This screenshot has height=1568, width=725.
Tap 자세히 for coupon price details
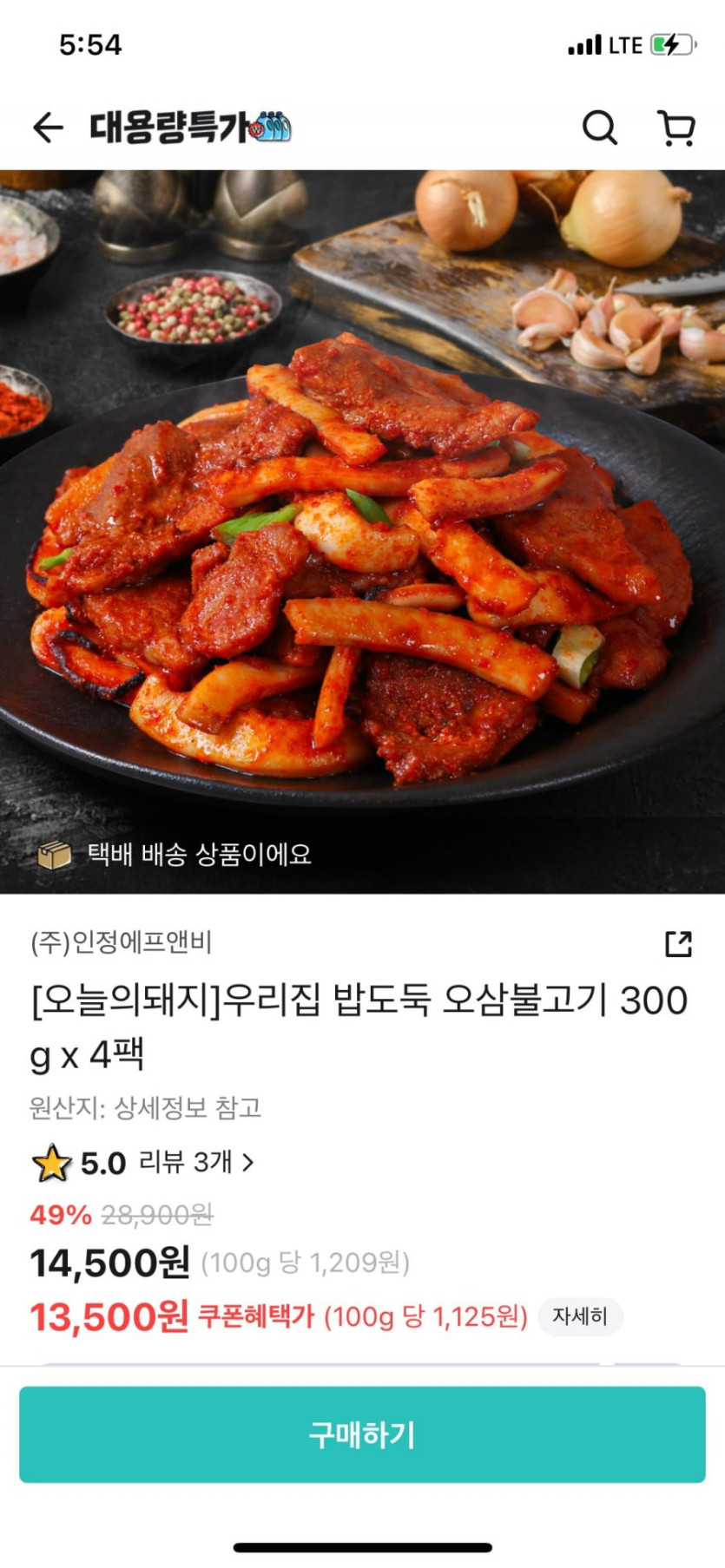(580, 1316)
